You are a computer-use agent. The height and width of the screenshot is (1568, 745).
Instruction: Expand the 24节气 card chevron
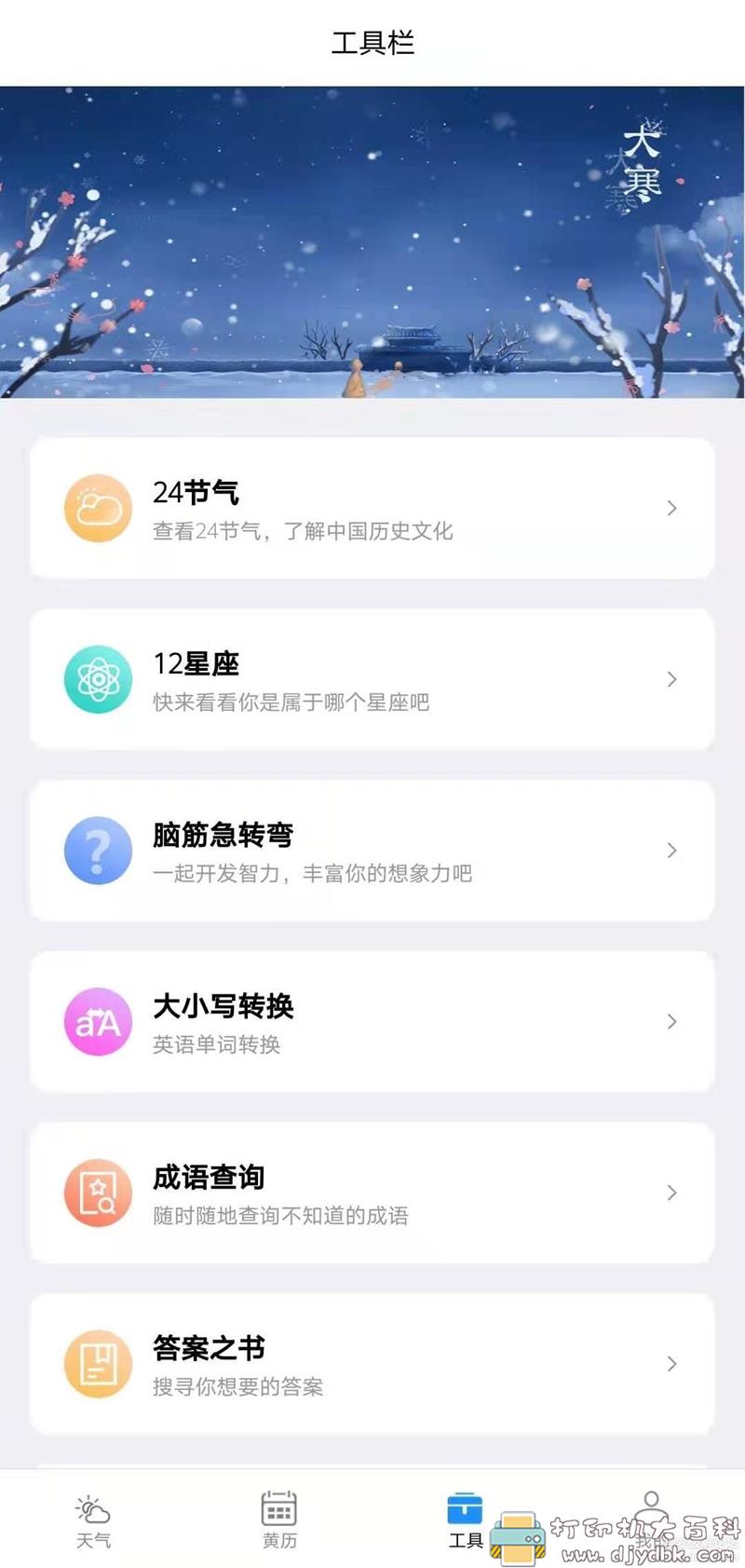pos(671,508)
